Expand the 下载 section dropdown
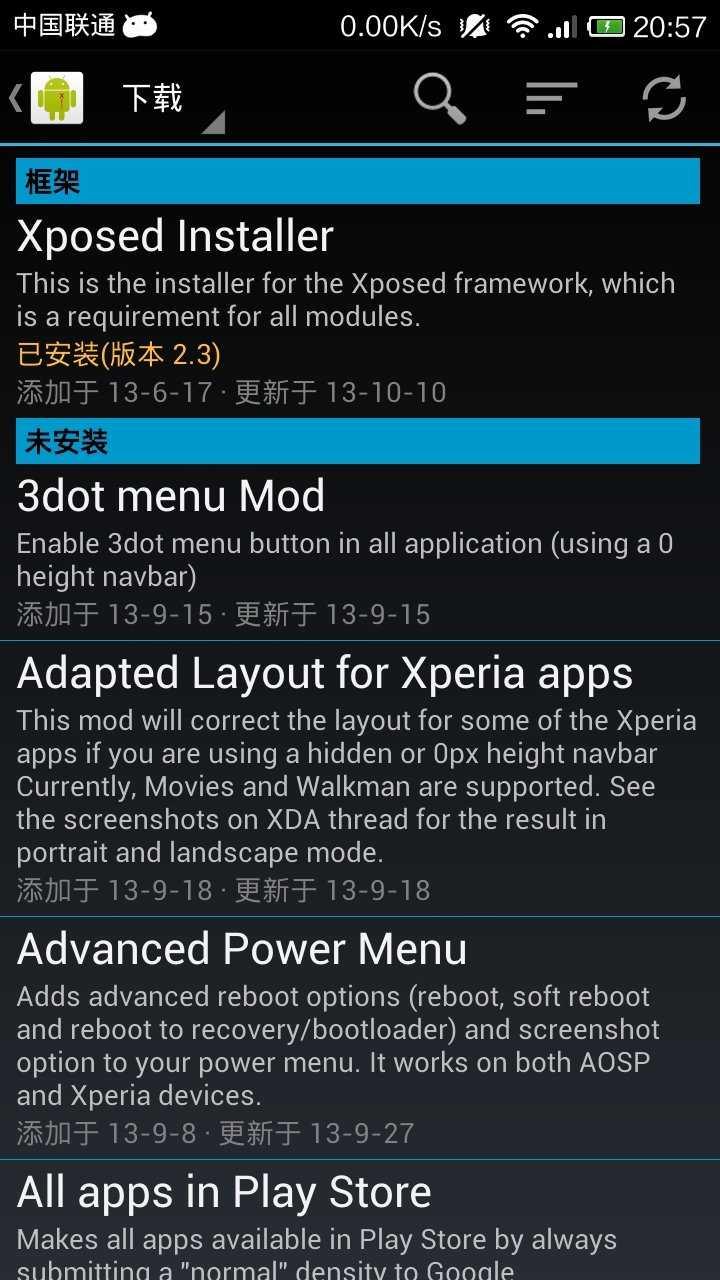Image resolution: width=720 pixels, height=1280 pixels. (170, 100)
